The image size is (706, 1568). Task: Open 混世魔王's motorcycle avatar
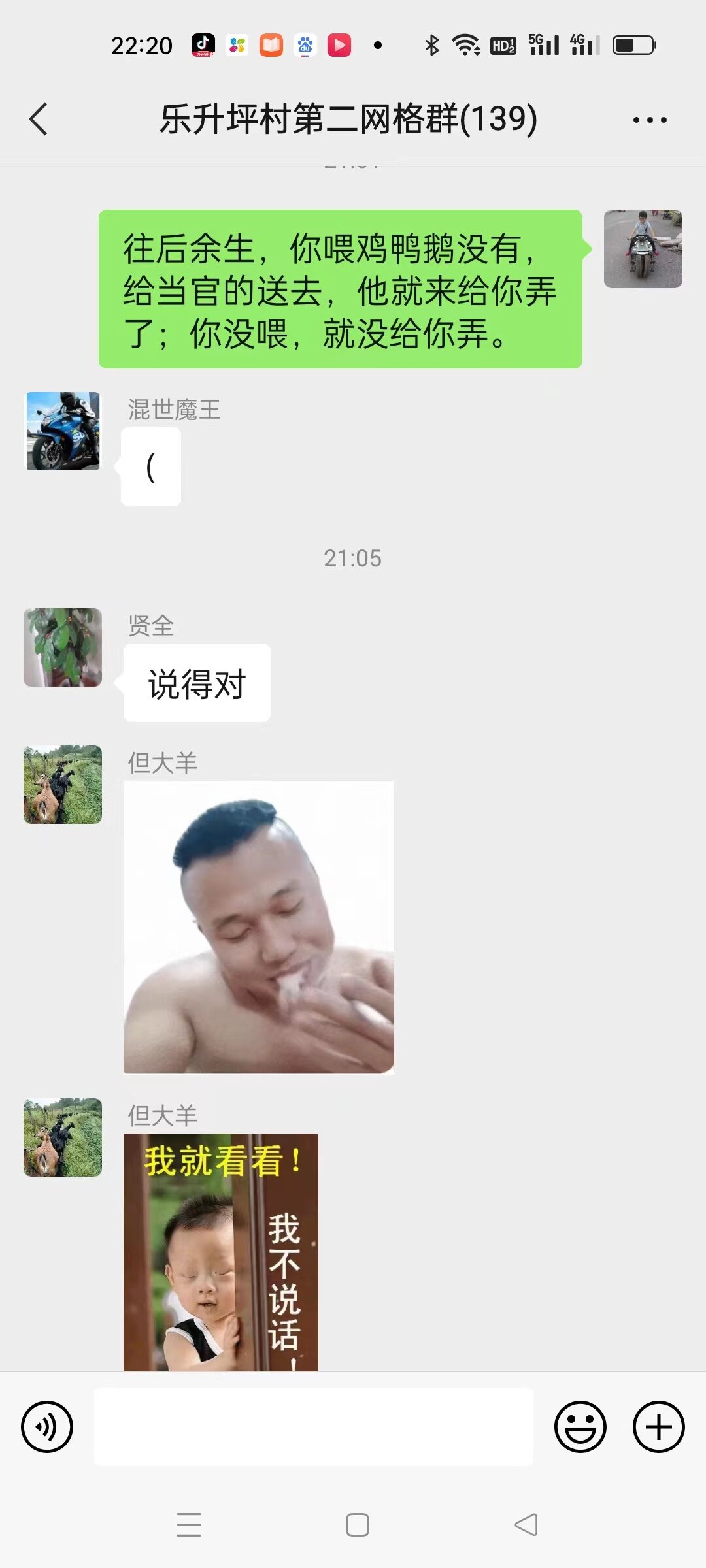63,431
